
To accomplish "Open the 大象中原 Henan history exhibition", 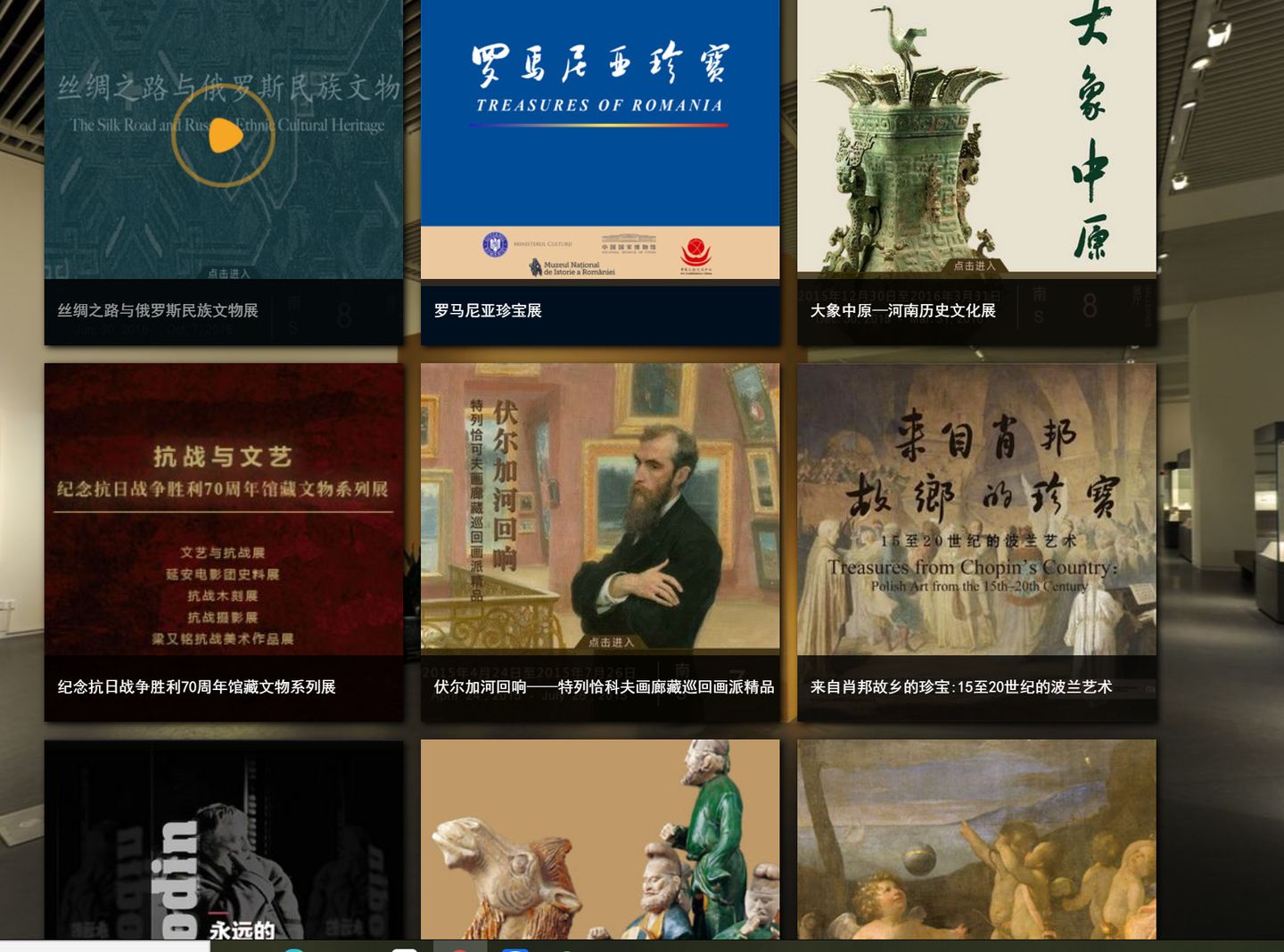I will coord(976,143).
